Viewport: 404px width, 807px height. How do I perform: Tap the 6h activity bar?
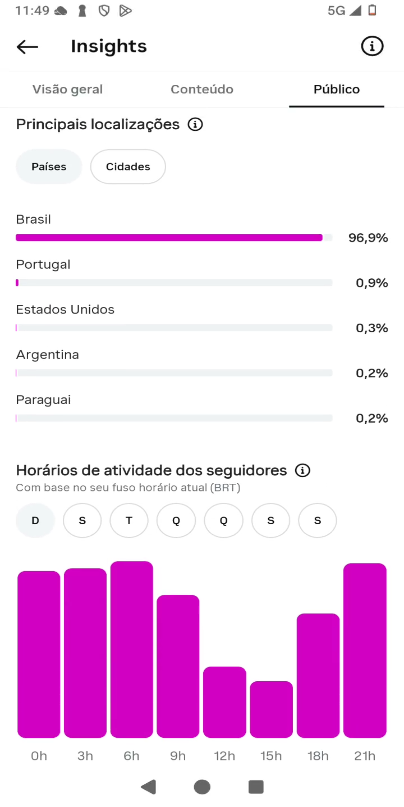(x=132, y=650)
